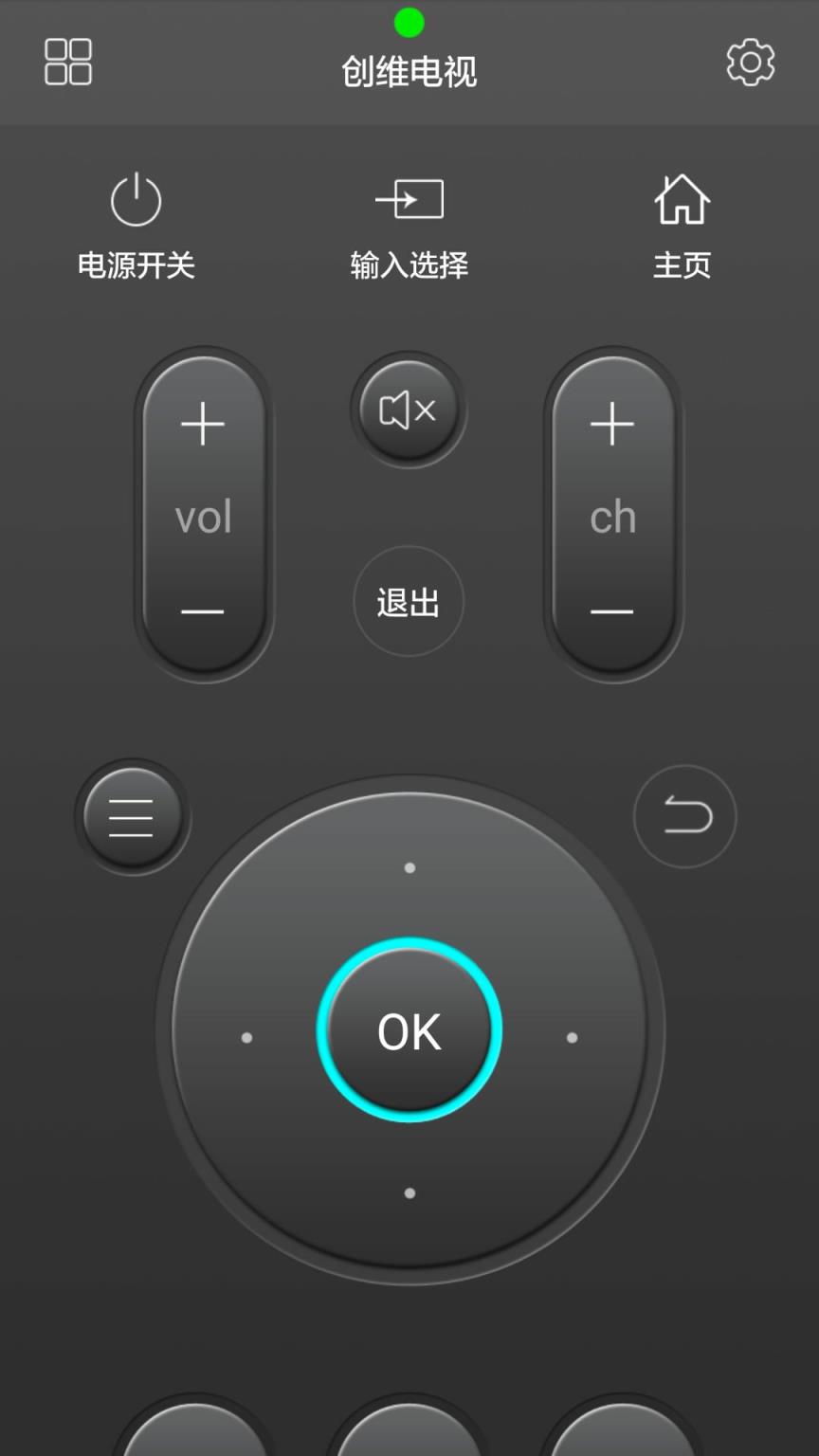Go to previous channel with ch minus
819x1456 pixels.
612,613
